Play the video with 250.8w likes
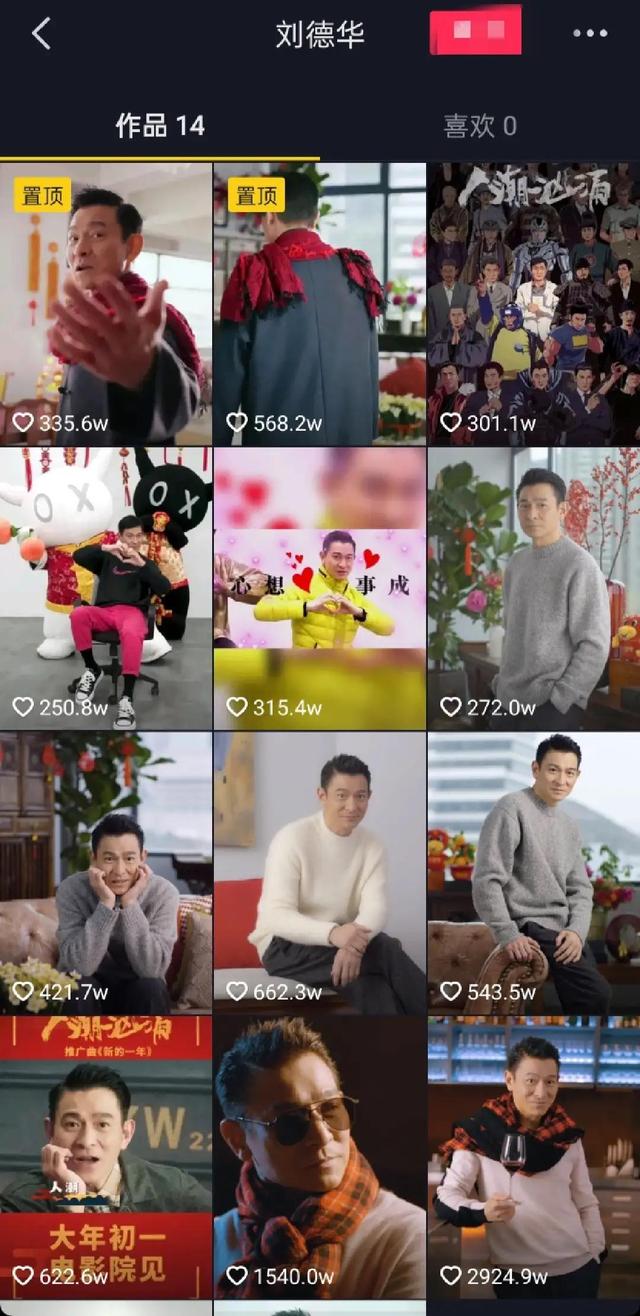This screenshot has width=640, height=1316. point(106,588)
